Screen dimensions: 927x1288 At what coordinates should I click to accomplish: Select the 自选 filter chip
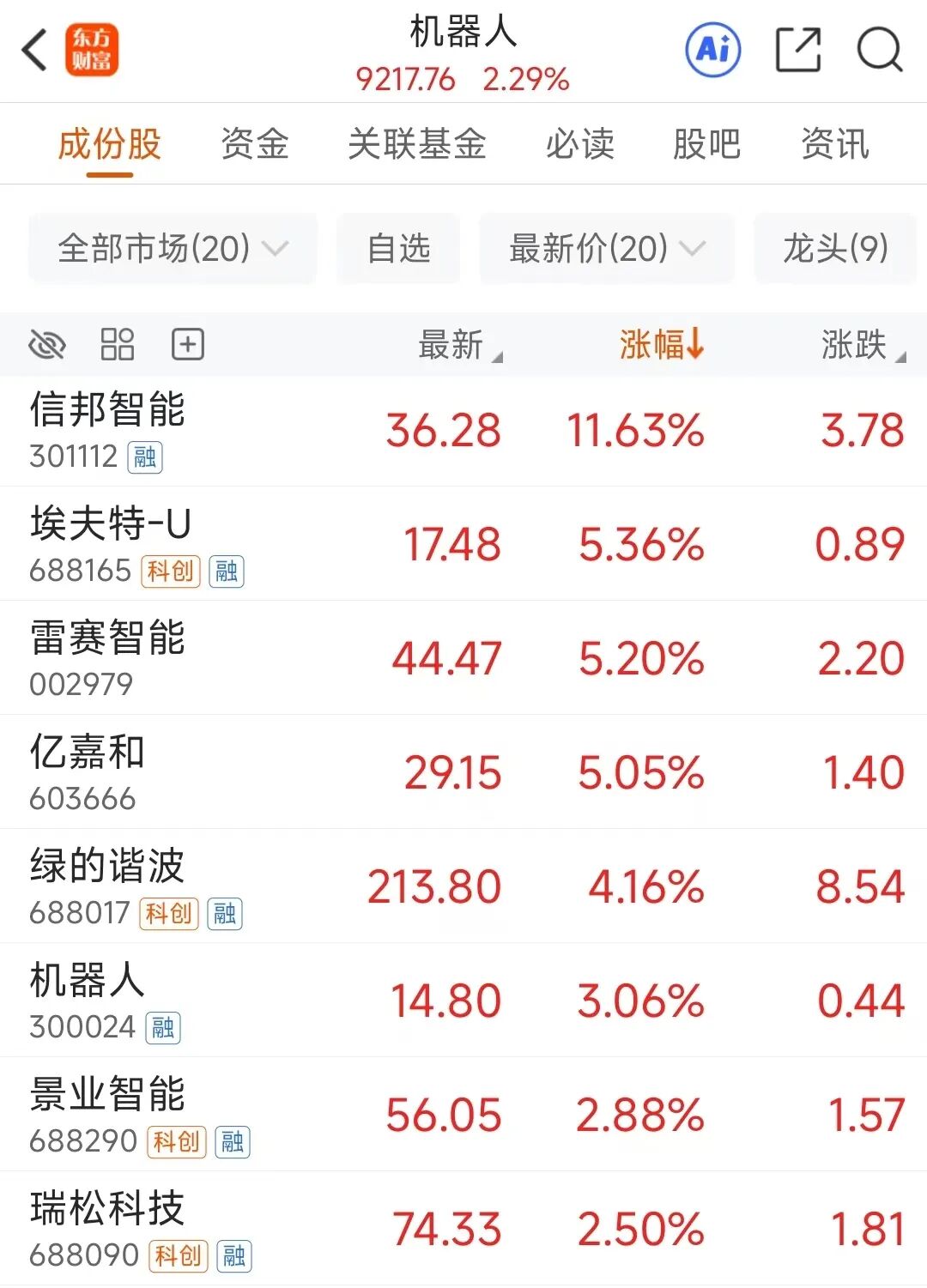(x=398, y=249)
